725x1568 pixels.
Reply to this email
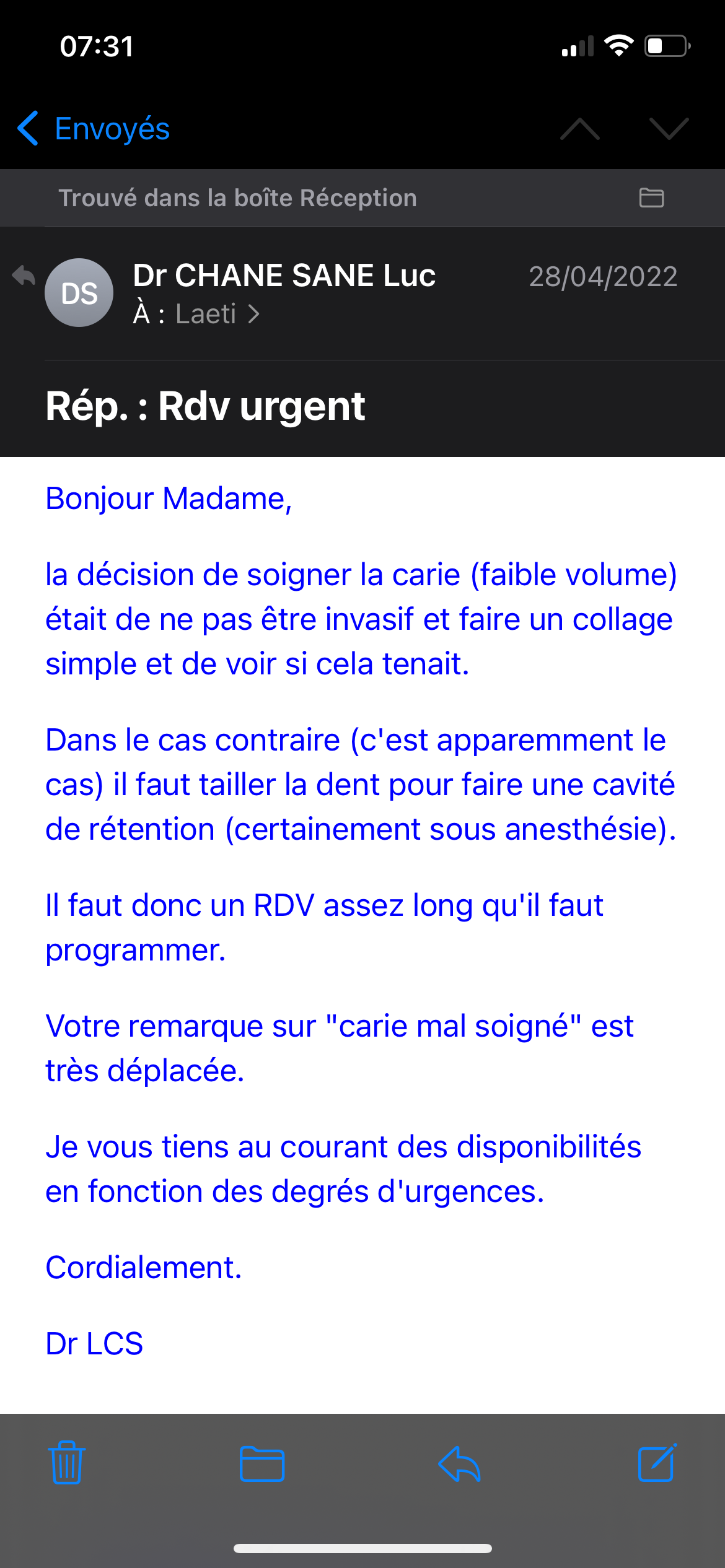pos(459,1464)
